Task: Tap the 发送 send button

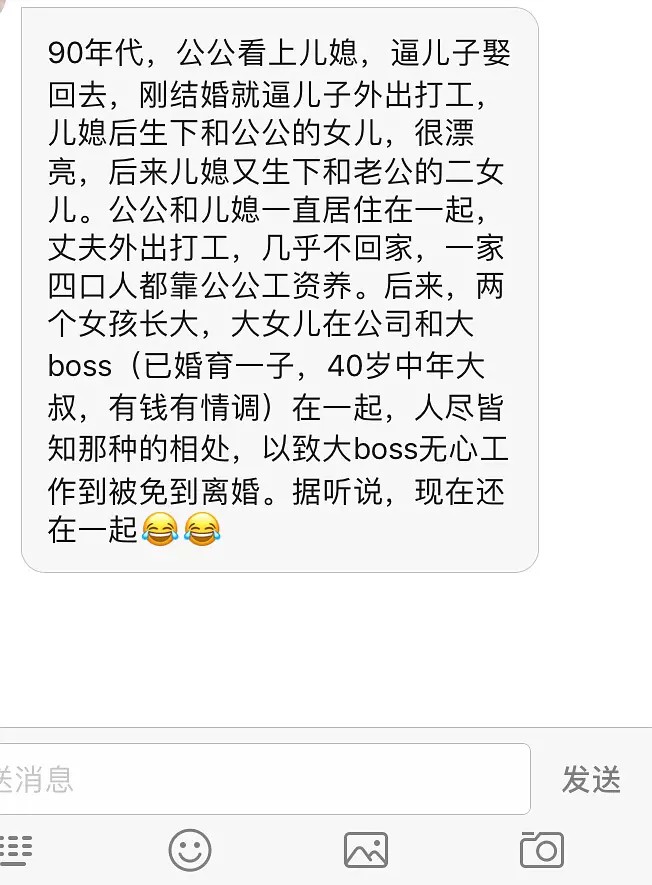Action: (x=591, y=779)
